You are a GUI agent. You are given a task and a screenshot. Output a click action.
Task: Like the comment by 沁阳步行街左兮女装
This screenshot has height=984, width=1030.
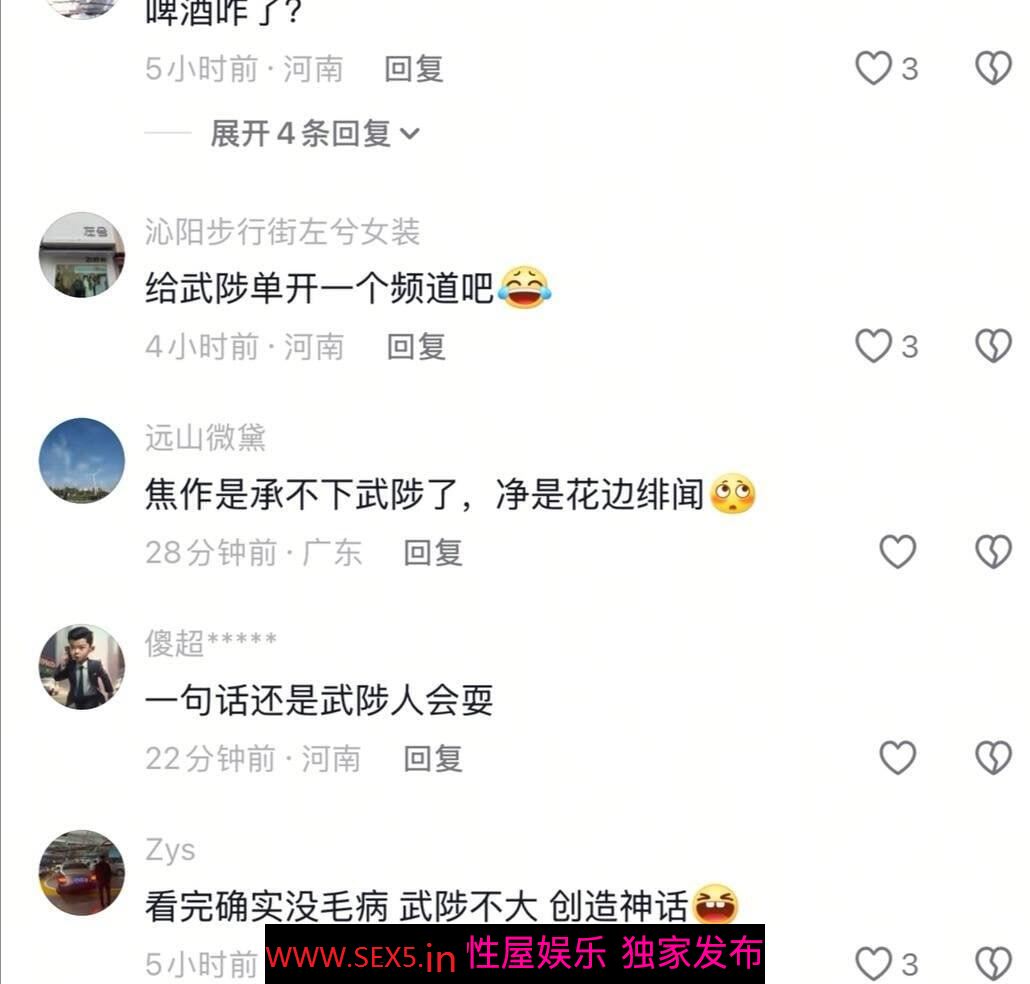coord(873,347)
